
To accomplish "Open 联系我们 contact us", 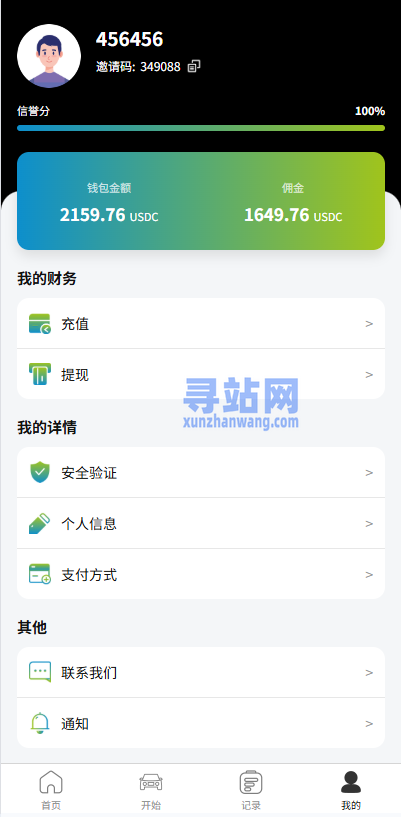I will coord(201,672).
